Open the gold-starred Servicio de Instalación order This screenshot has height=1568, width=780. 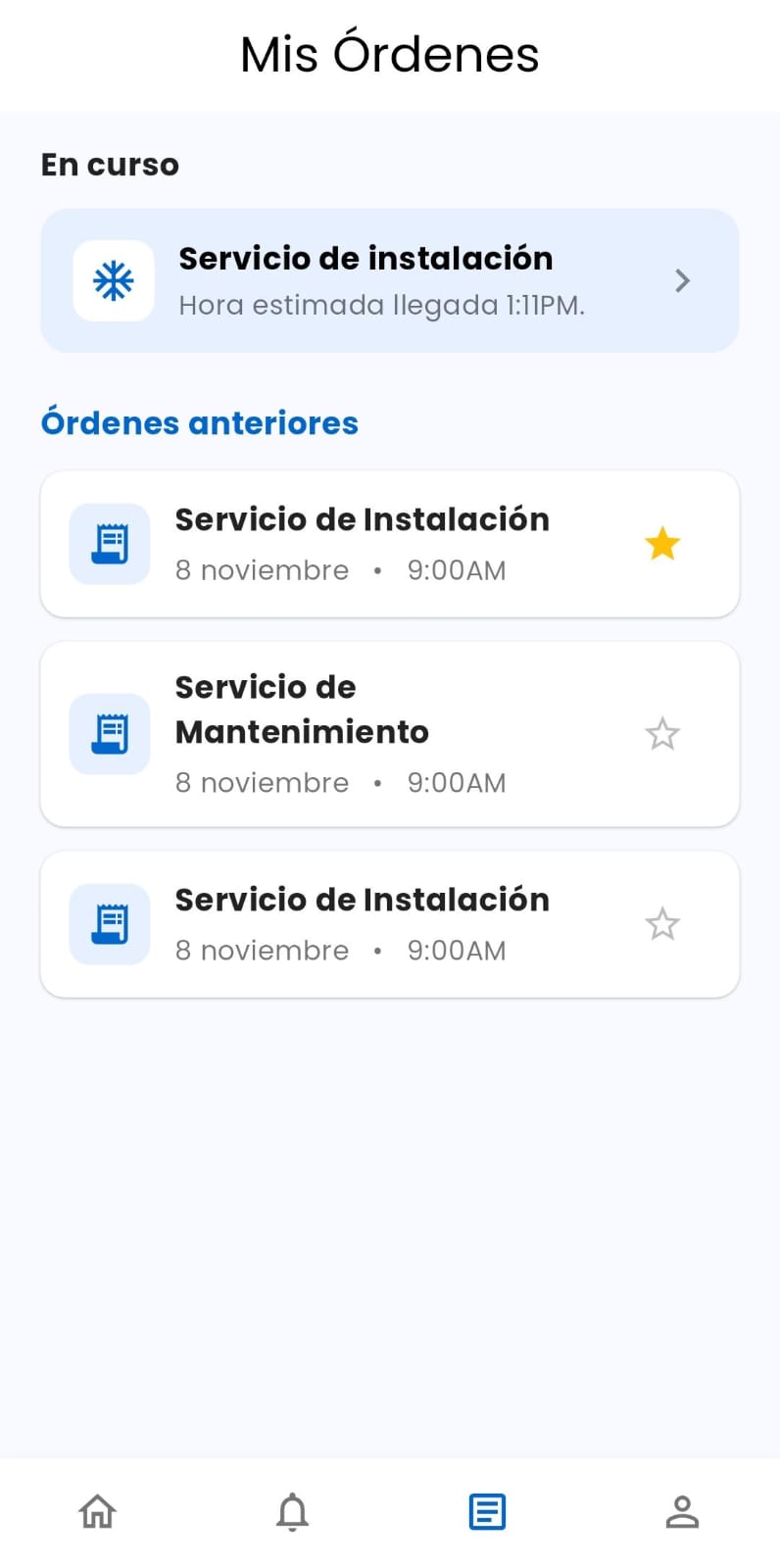pos(363,544)
